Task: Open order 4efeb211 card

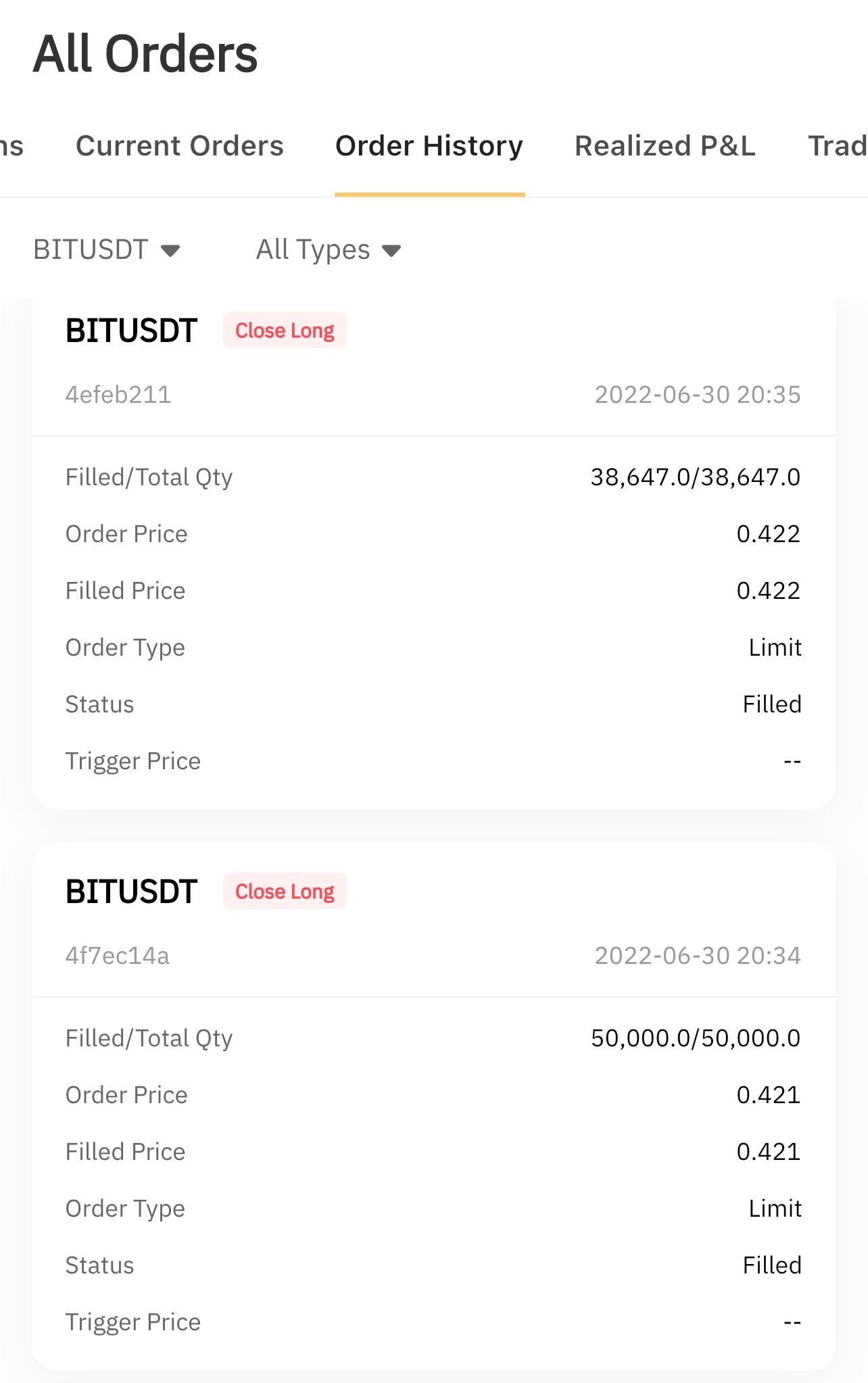Action: pos(433,394)
